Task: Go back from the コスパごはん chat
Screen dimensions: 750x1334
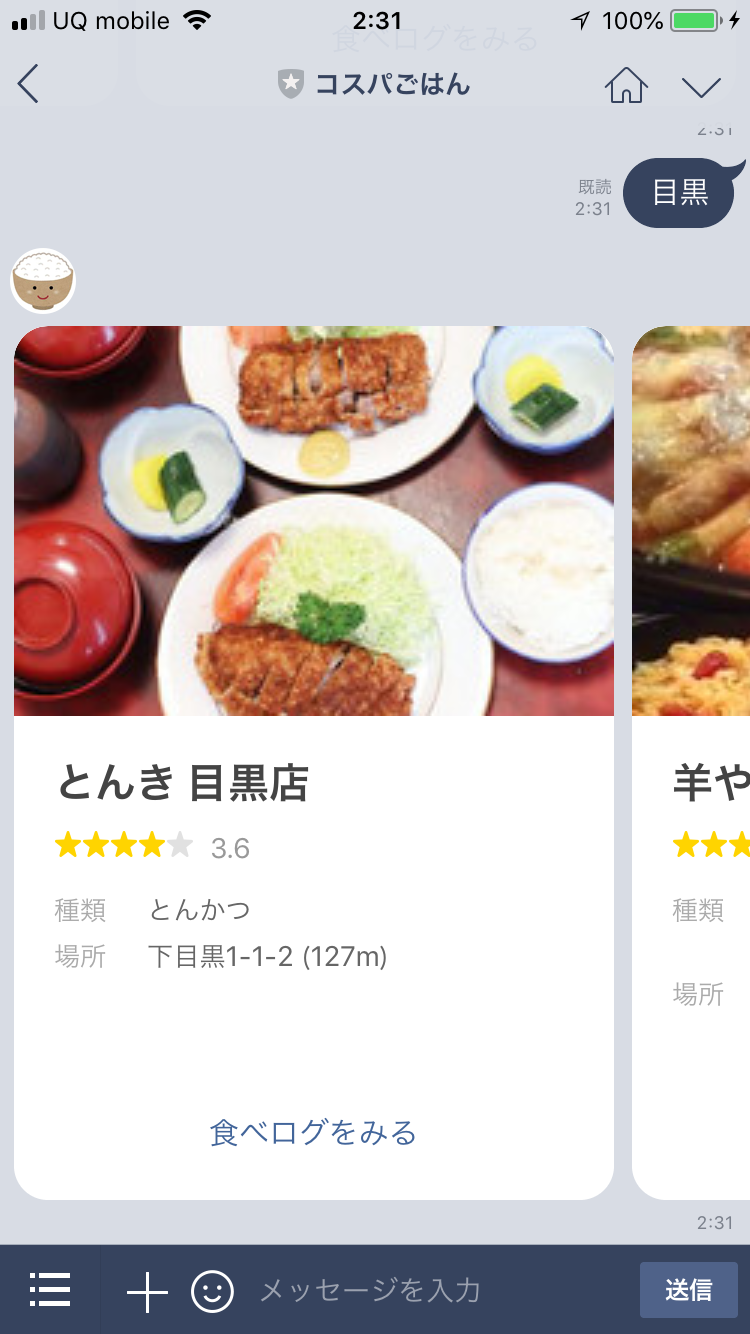Action: 28,84
